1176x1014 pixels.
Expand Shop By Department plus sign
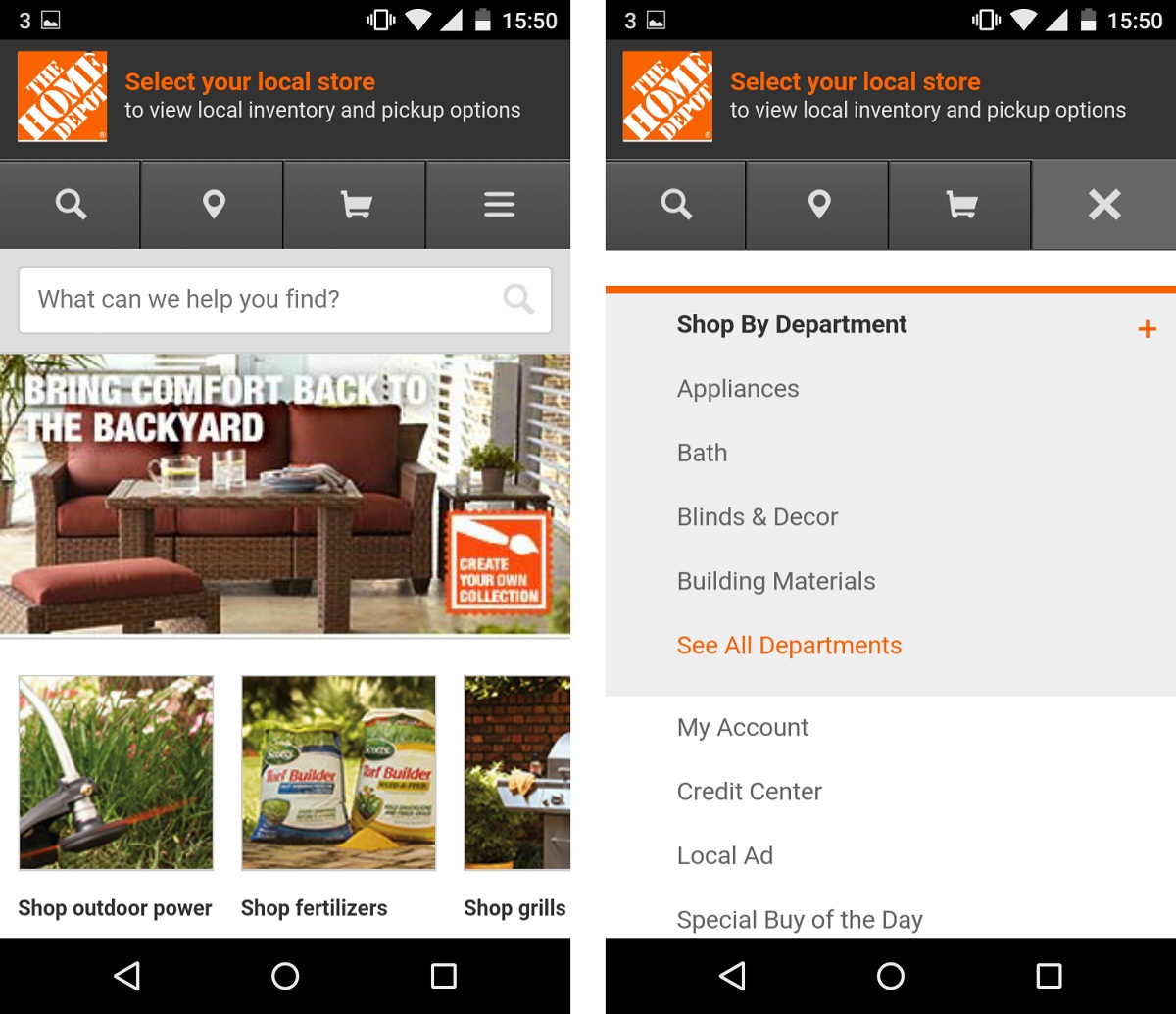point(1147,329)
